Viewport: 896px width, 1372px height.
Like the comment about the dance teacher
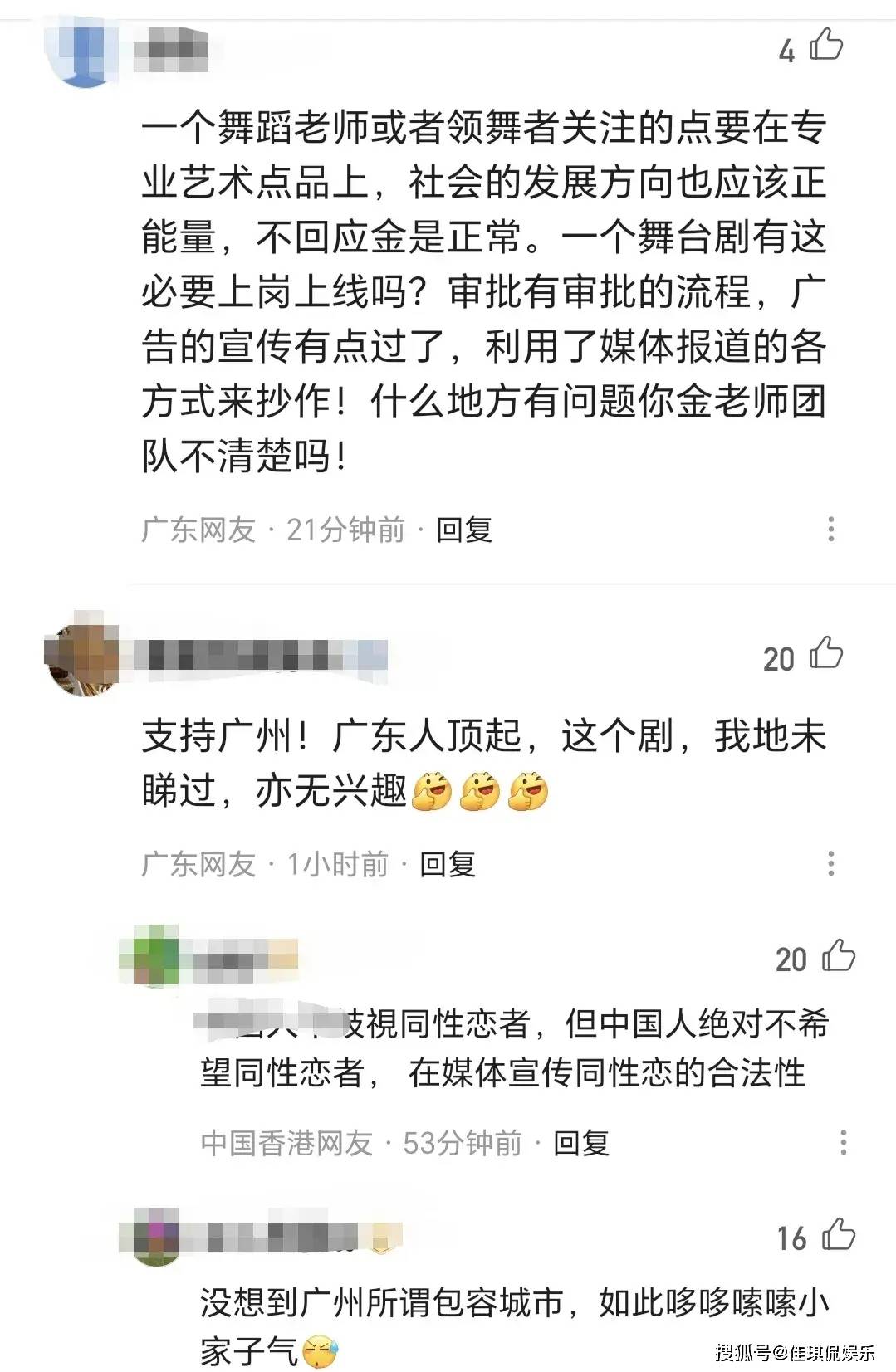[825, 45]
